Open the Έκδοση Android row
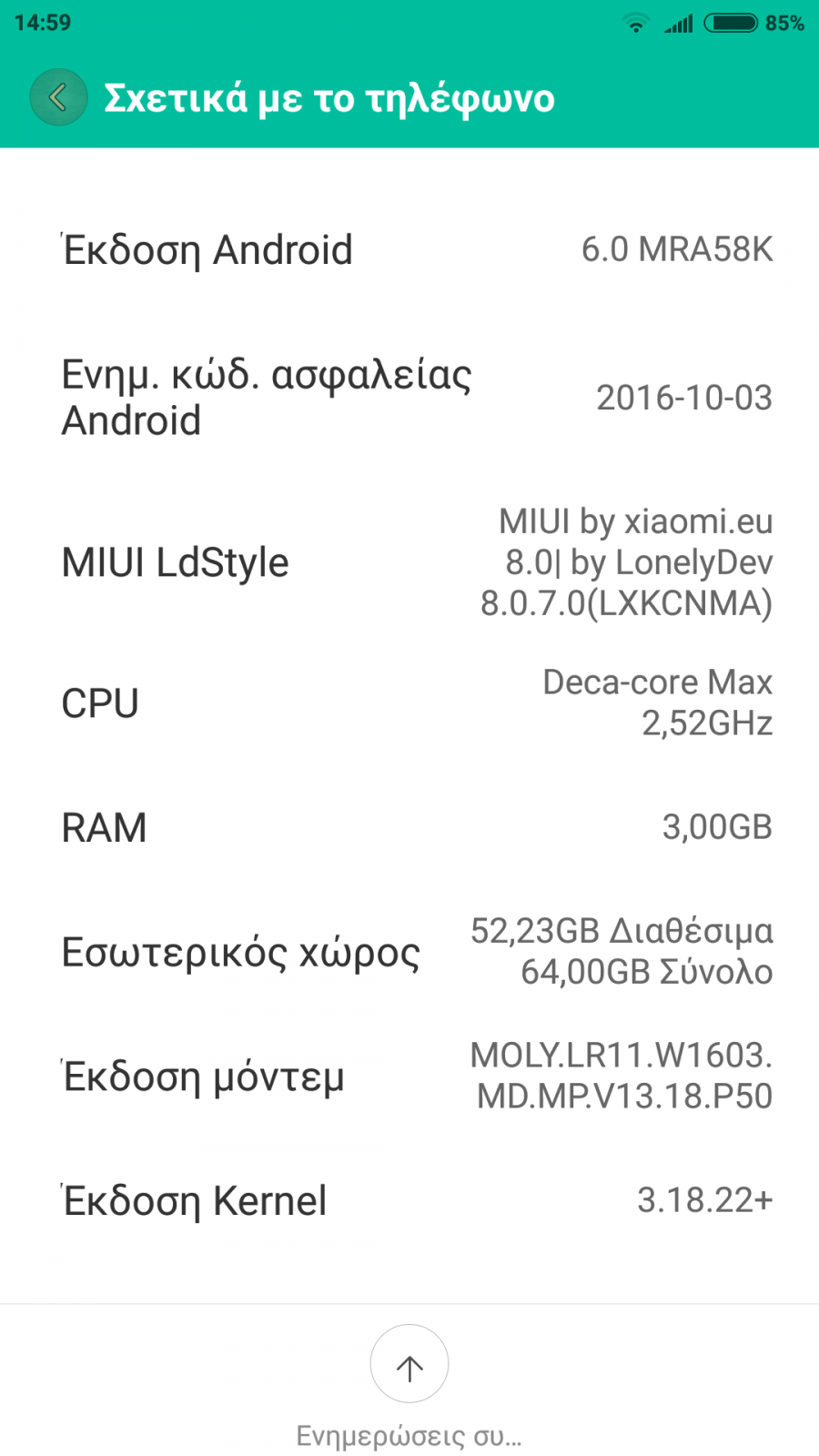The width and height of the screenshot is (819, 1456). (409, 249)
